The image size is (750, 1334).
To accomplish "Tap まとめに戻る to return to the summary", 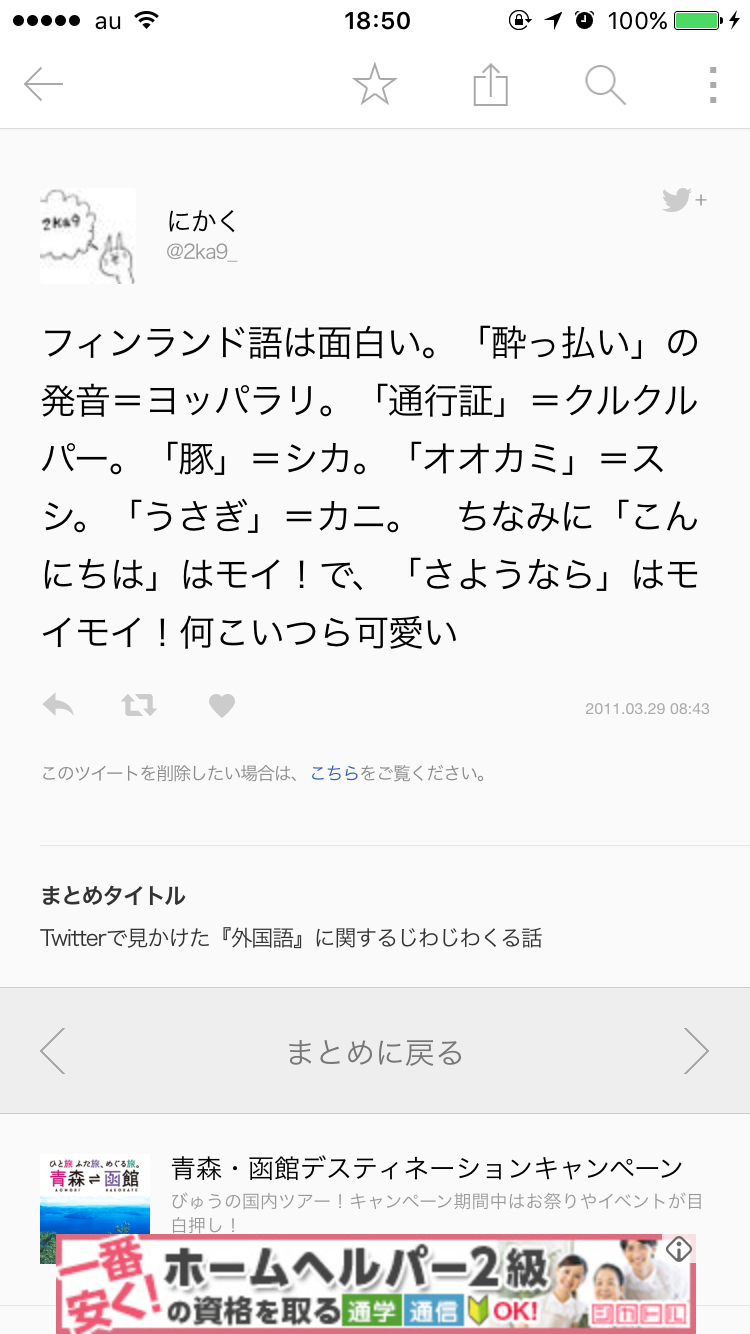I will (375, 1052).
